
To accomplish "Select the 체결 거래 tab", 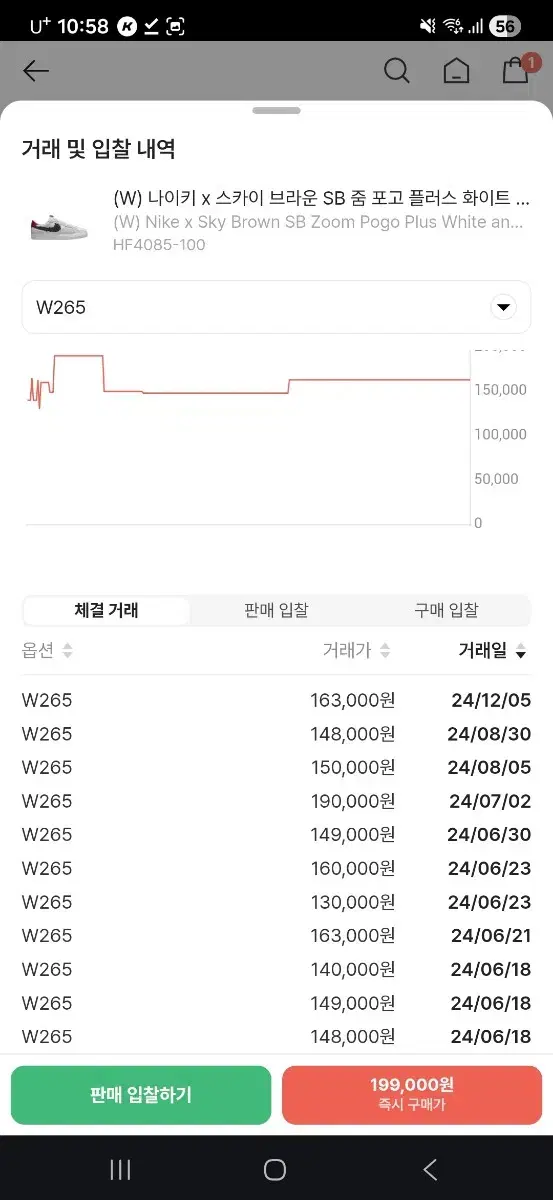I will pos(106,610).
